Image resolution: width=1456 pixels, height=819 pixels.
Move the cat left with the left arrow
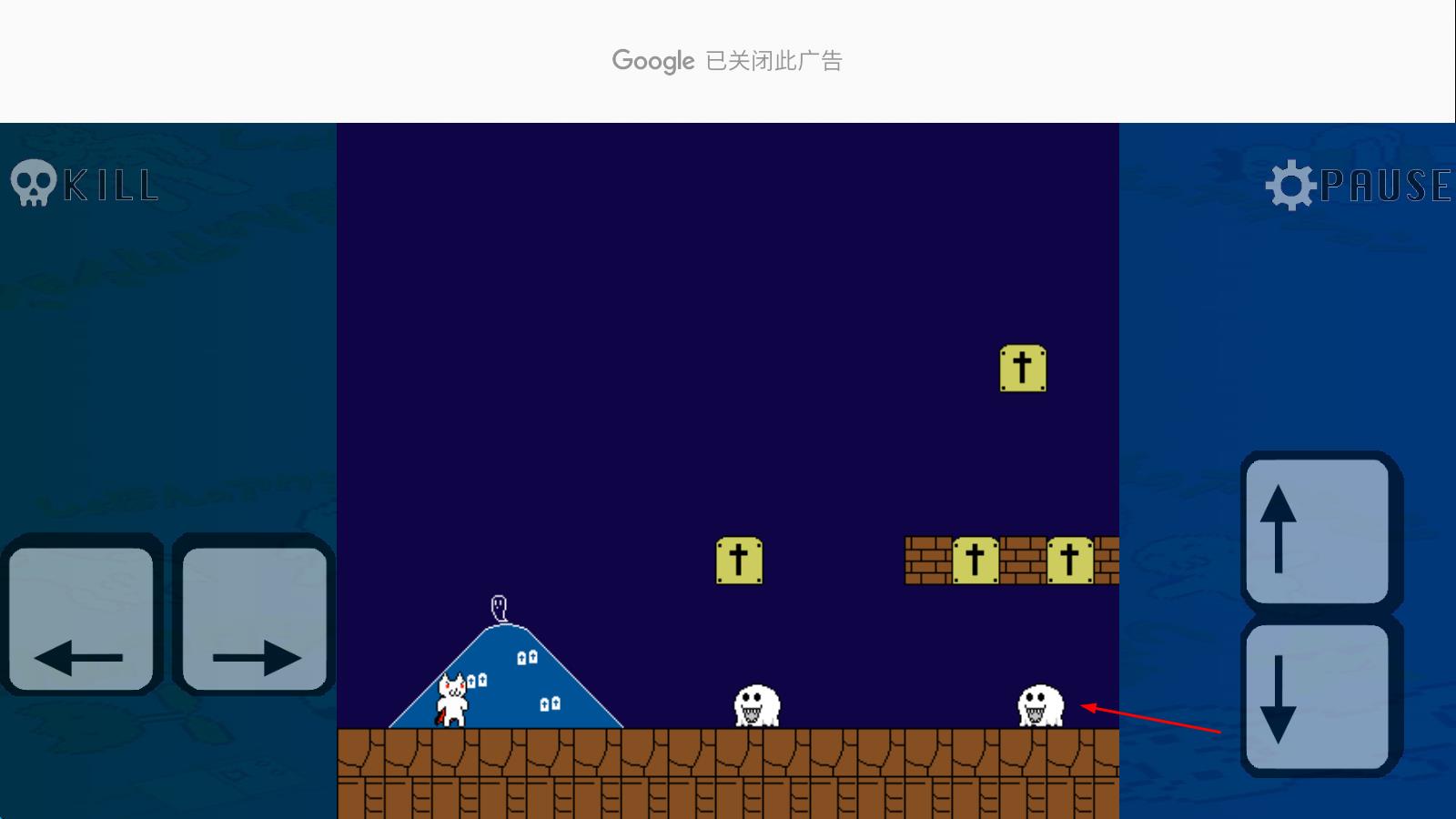click(x=81, y=616)
